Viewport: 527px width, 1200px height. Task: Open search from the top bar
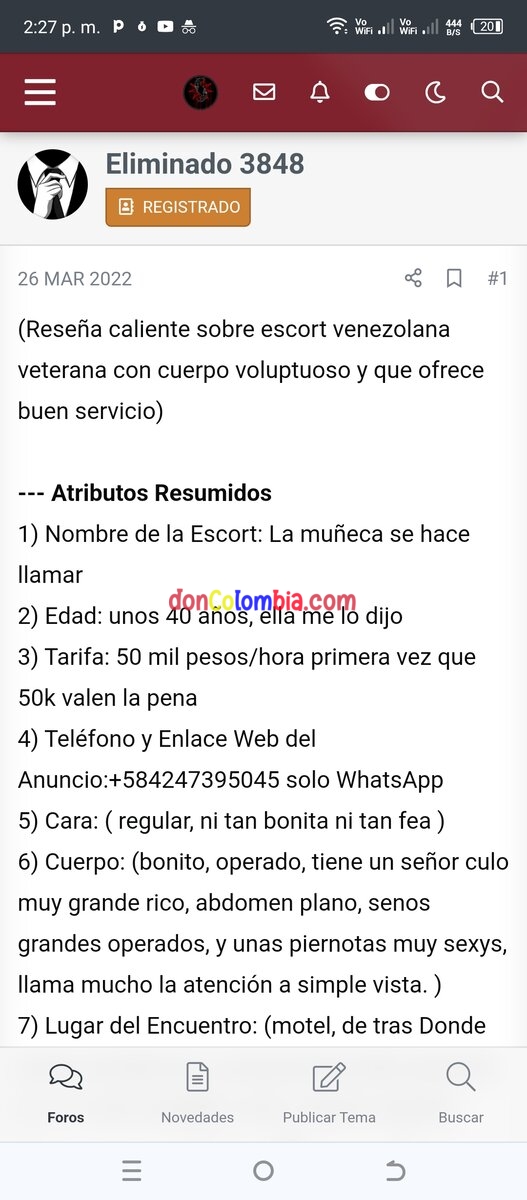(492, 92)
